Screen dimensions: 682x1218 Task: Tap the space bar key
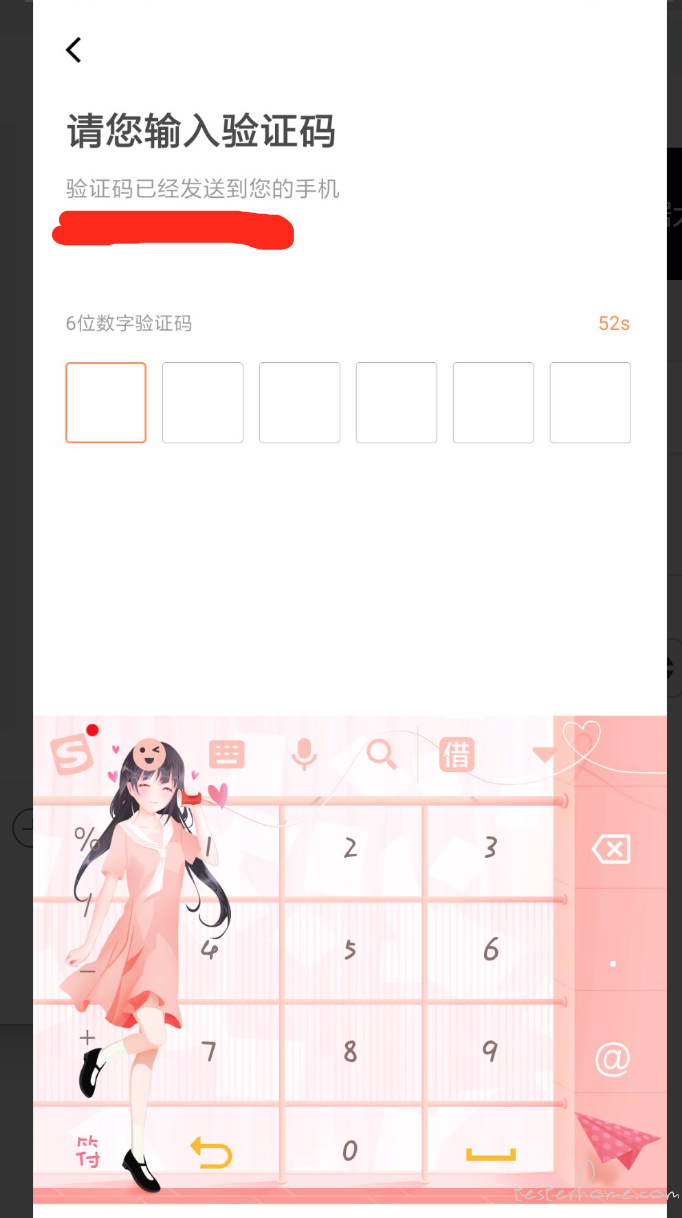pyautogui.click(x=490, y=1153)
